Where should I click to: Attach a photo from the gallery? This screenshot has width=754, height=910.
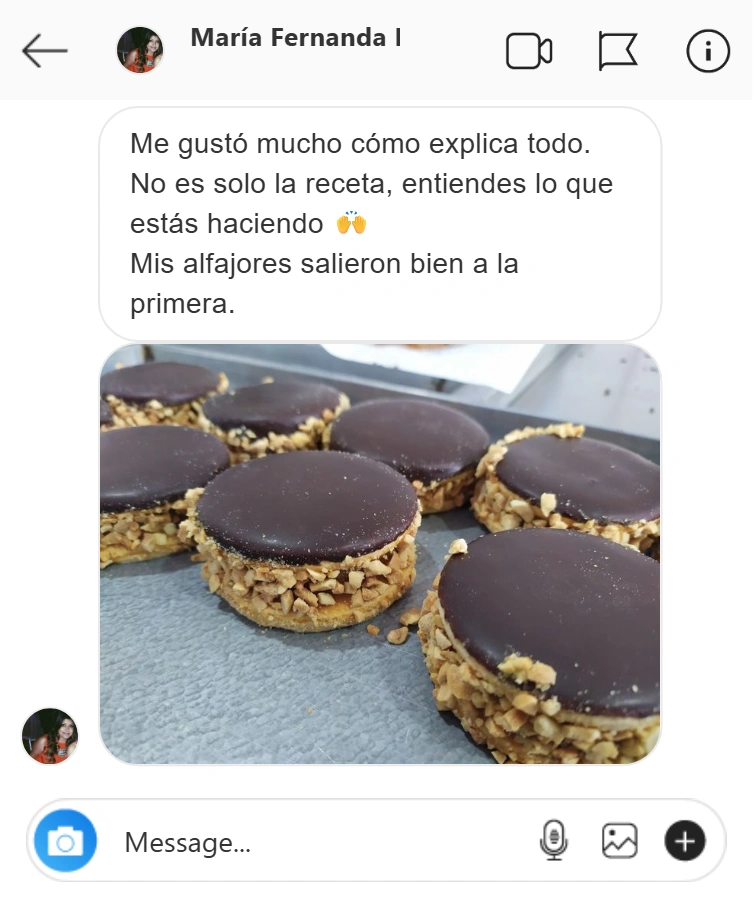point(619,841)
